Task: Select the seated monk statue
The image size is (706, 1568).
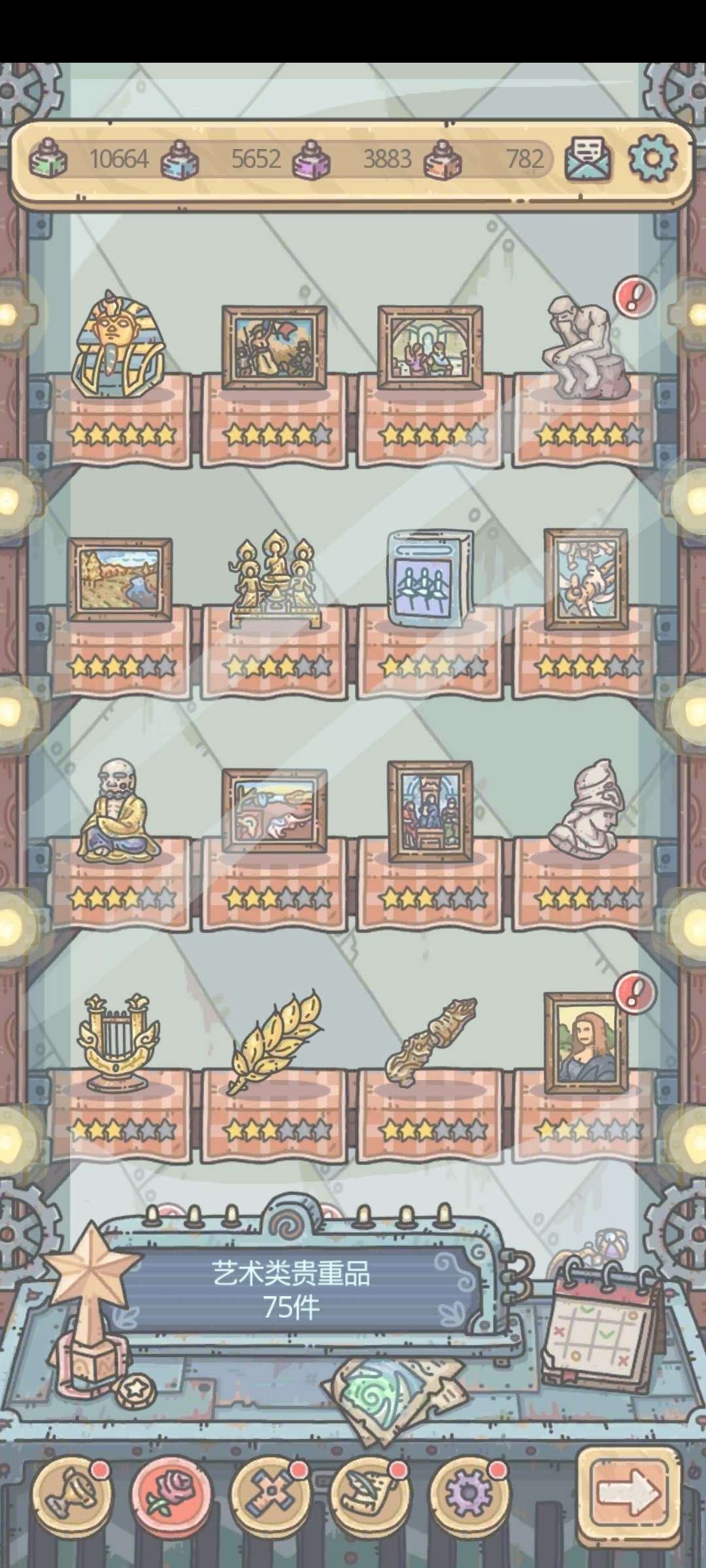Action: click(118, 810)
